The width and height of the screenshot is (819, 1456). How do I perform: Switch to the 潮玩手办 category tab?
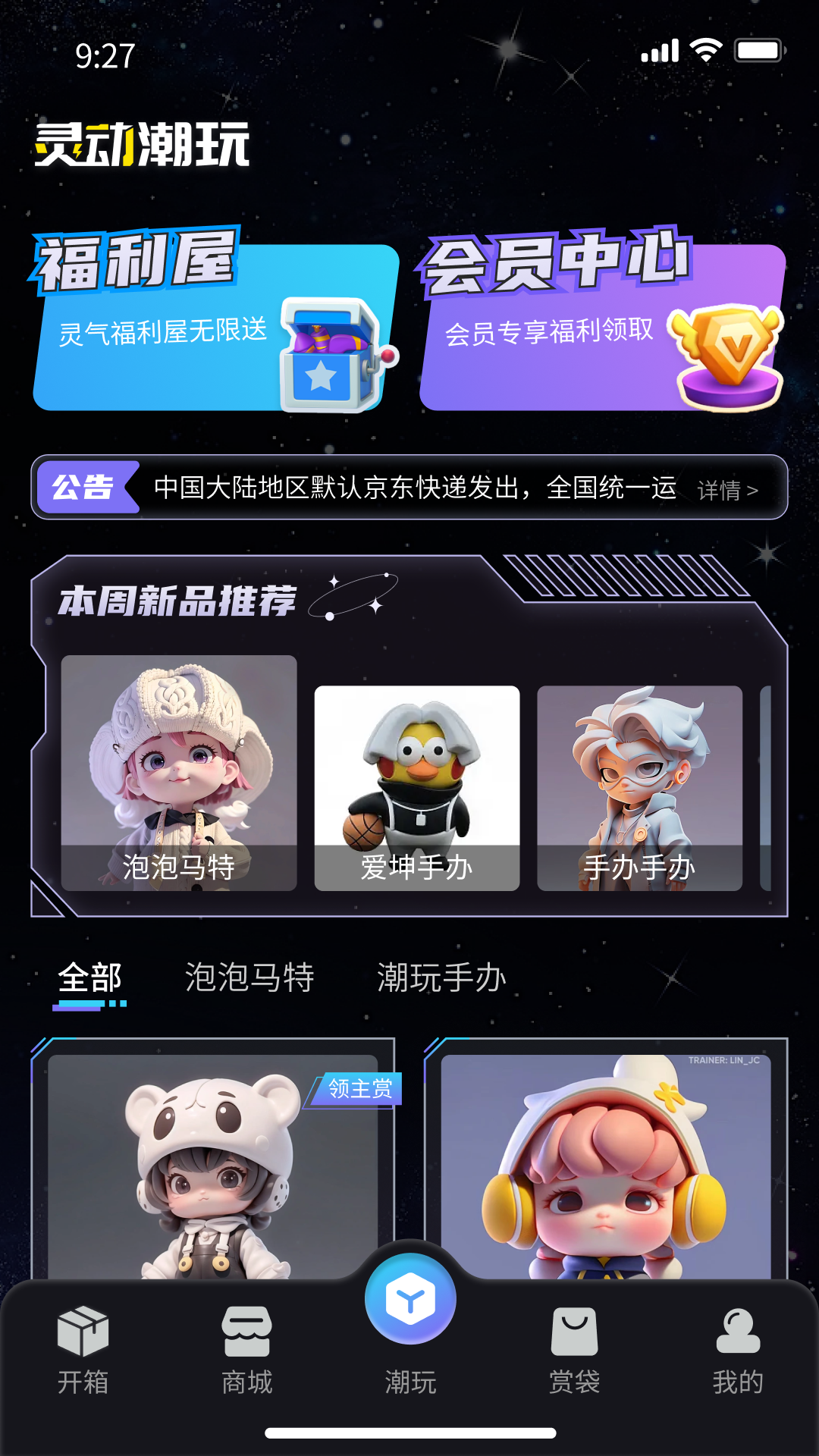(441, 978)
